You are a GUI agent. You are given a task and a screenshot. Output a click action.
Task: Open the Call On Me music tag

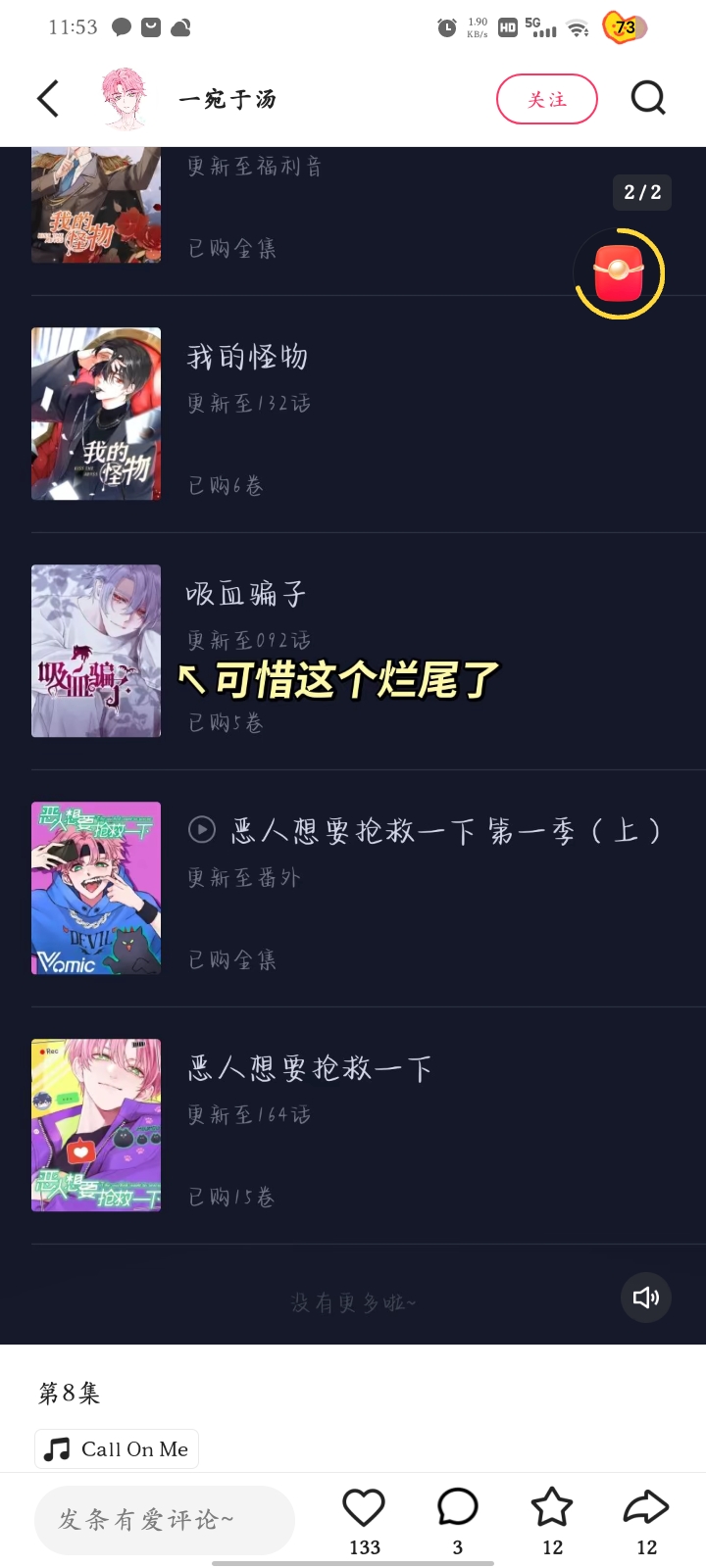point(117,1449)
